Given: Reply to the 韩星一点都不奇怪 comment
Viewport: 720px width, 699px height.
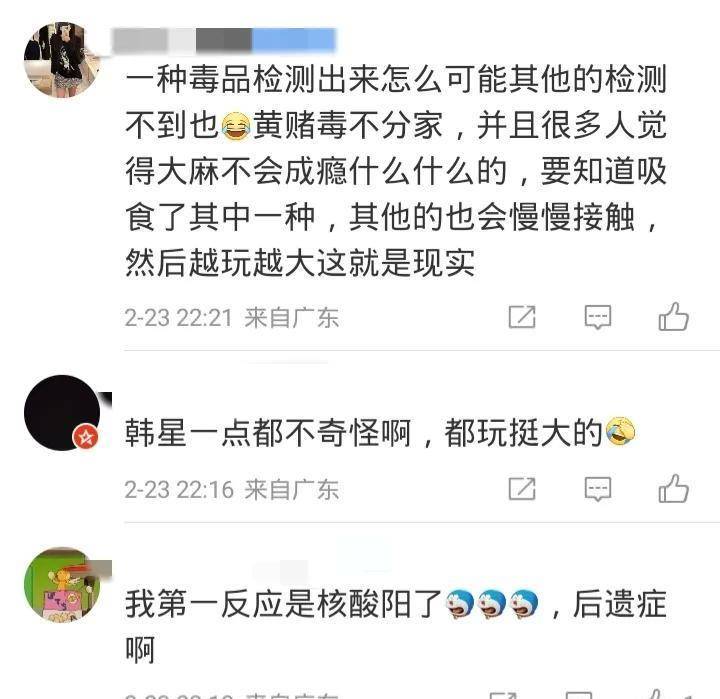Looking at the screenshot, I should (x=597, y=489).
